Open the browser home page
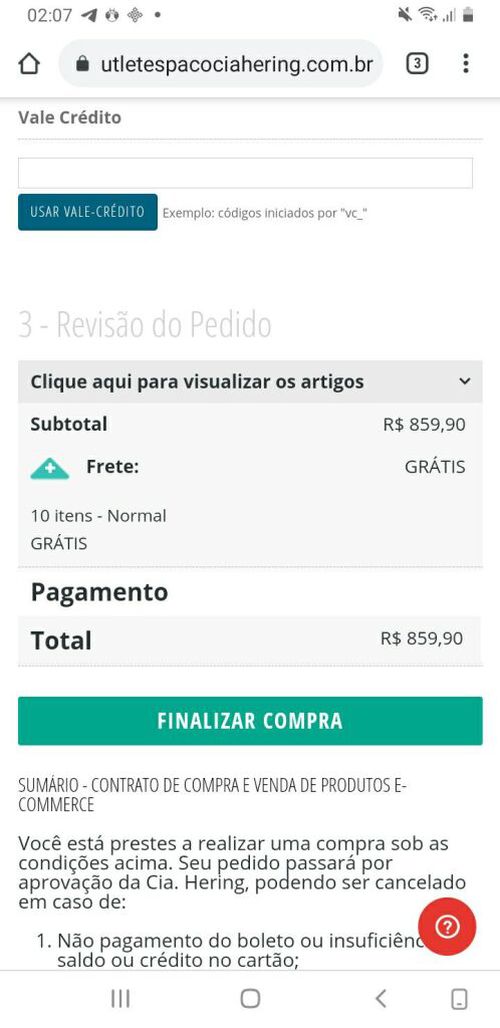 (x=29, y=64)
